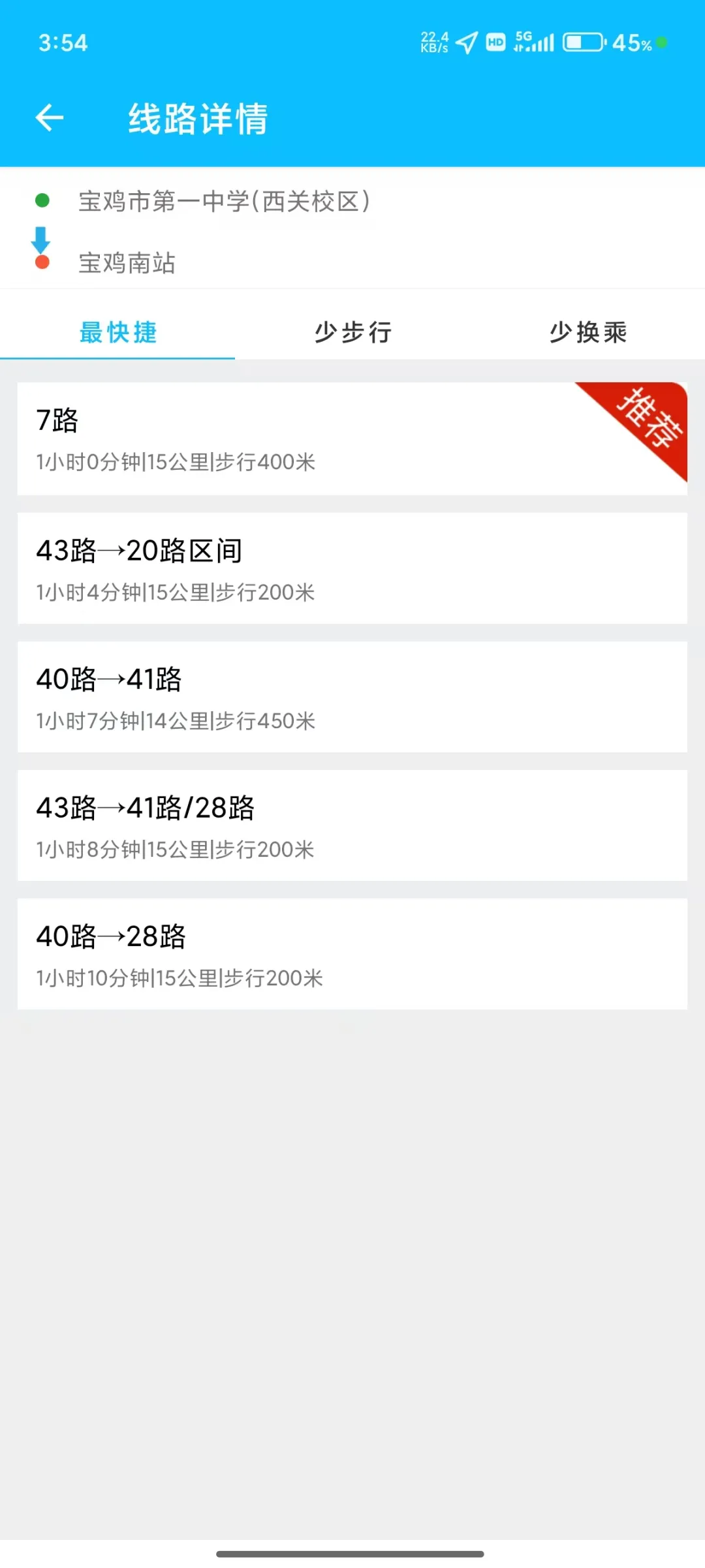Go back from the 线路详情 page

point(50,118)
